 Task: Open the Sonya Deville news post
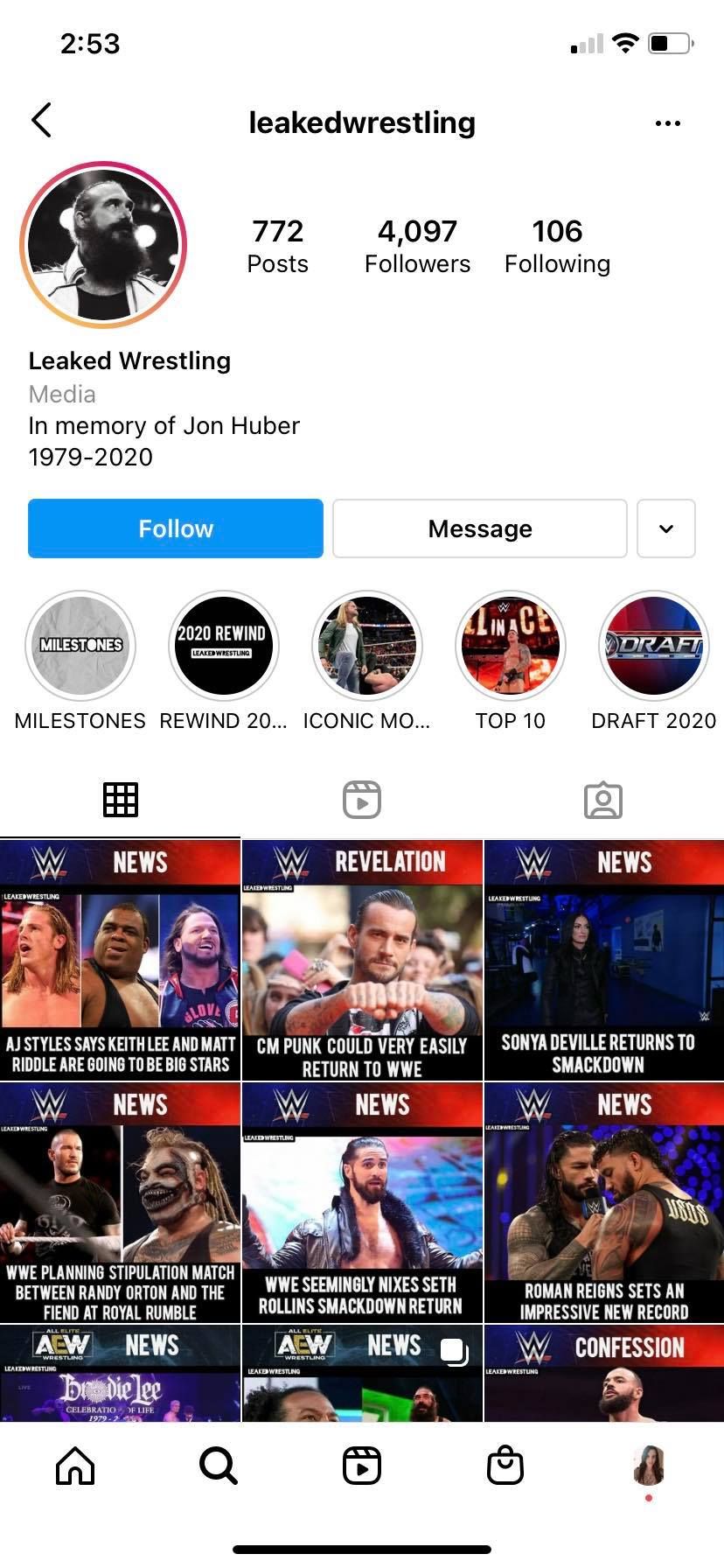tap(603, 960)
